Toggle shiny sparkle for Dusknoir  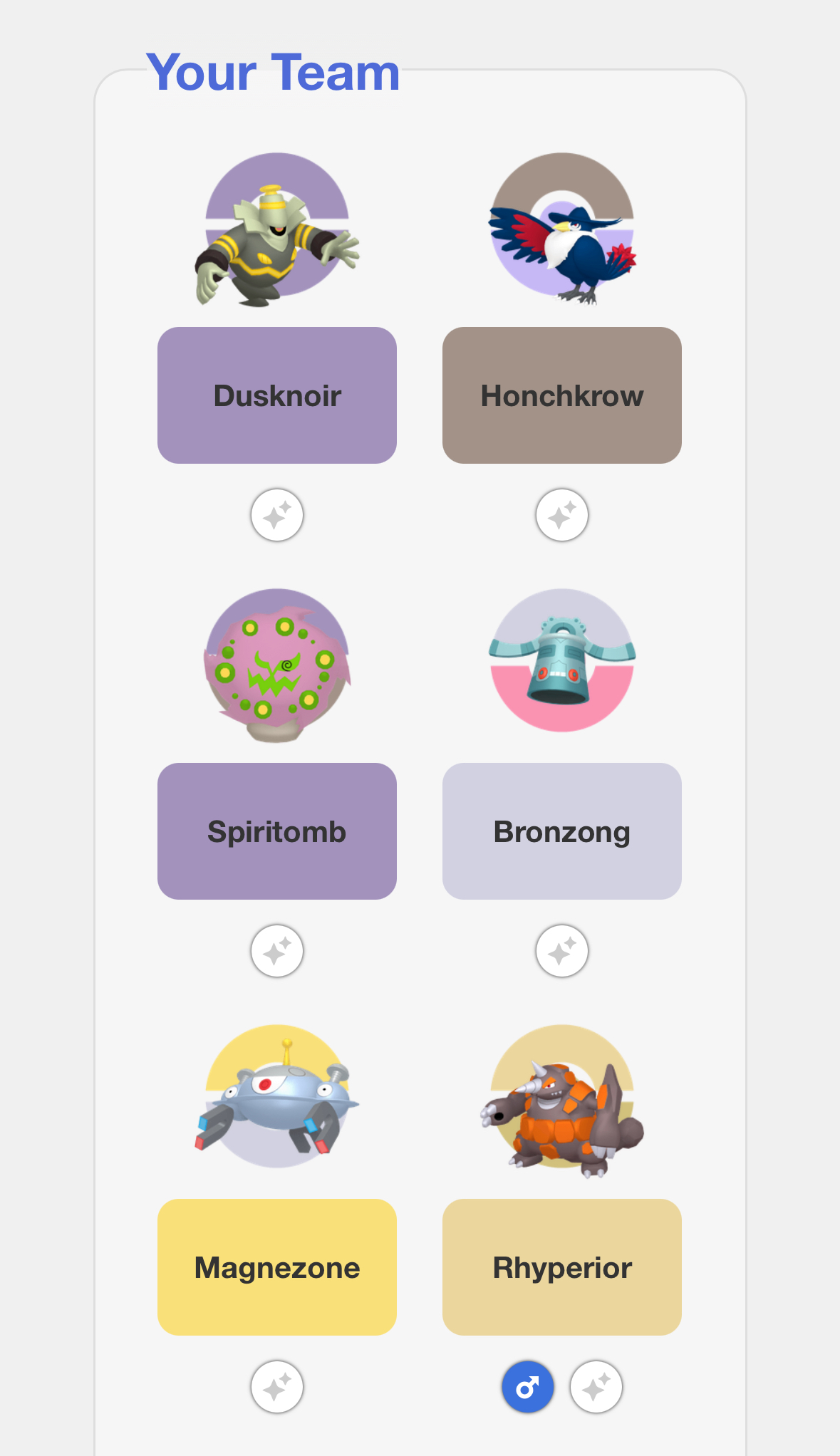click(x=277, y=515)
